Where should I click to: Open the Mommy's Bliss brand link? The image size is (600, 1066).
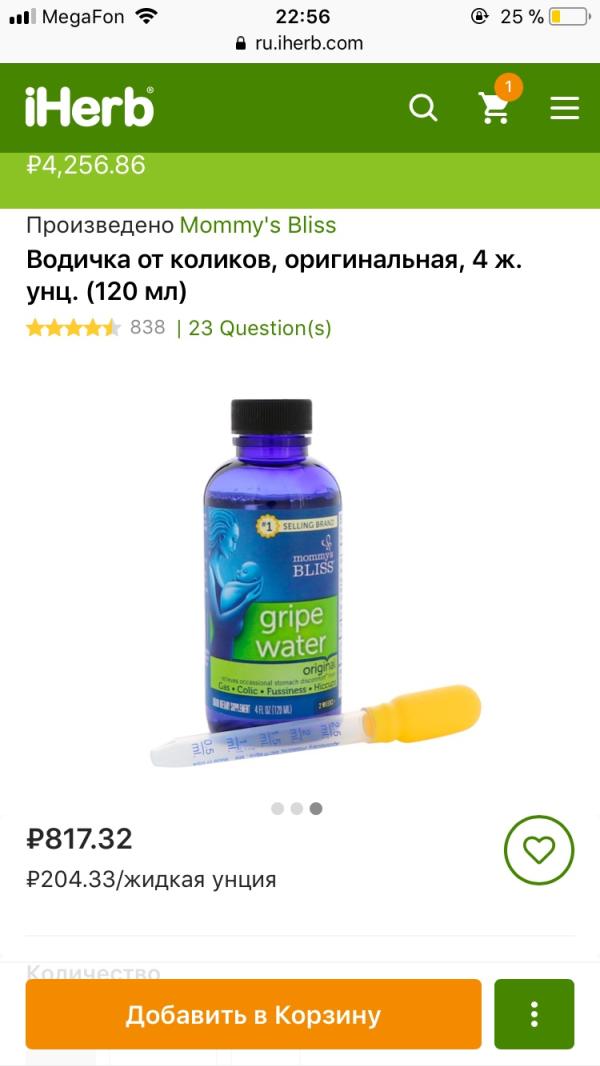coord(258,225)
